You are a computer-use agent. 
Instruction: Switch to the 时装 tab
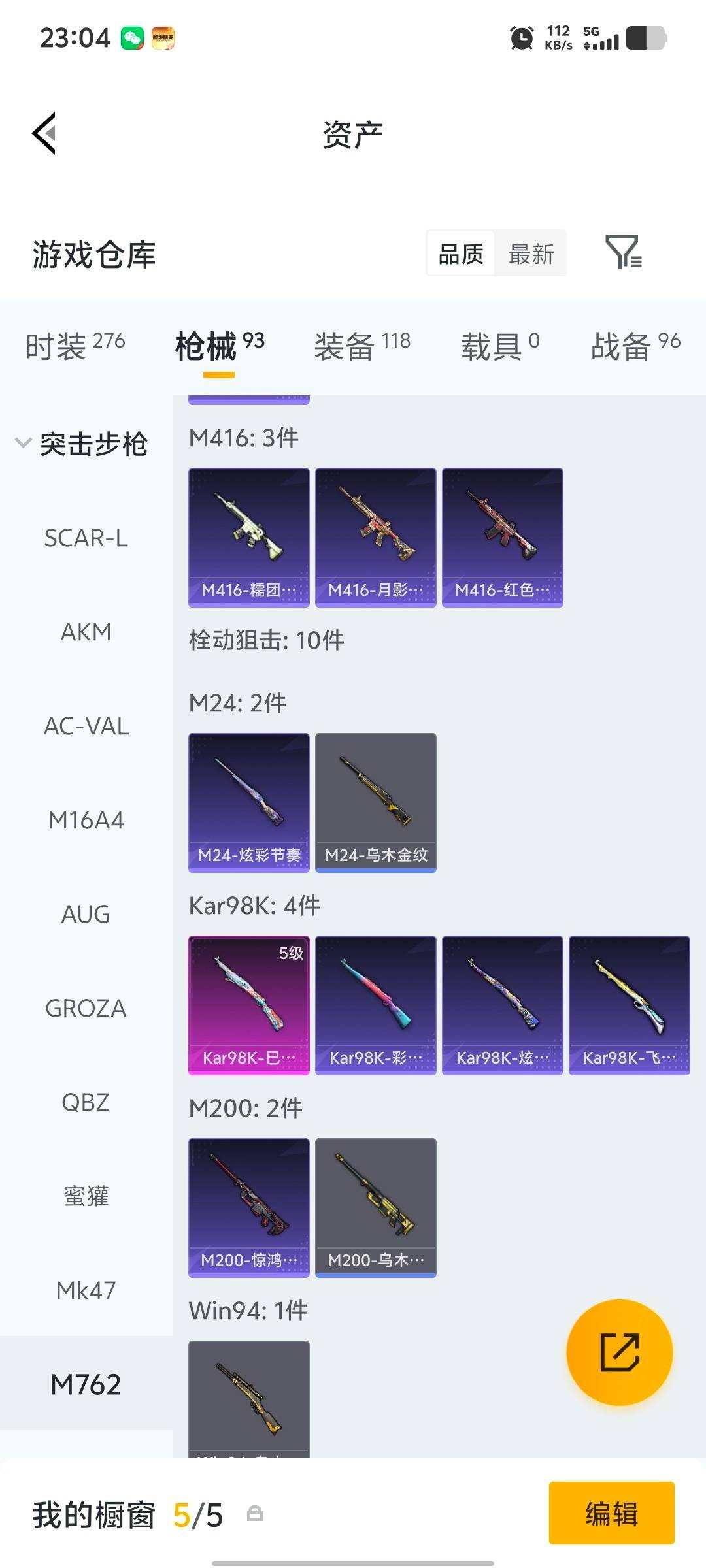pos(75,345)
